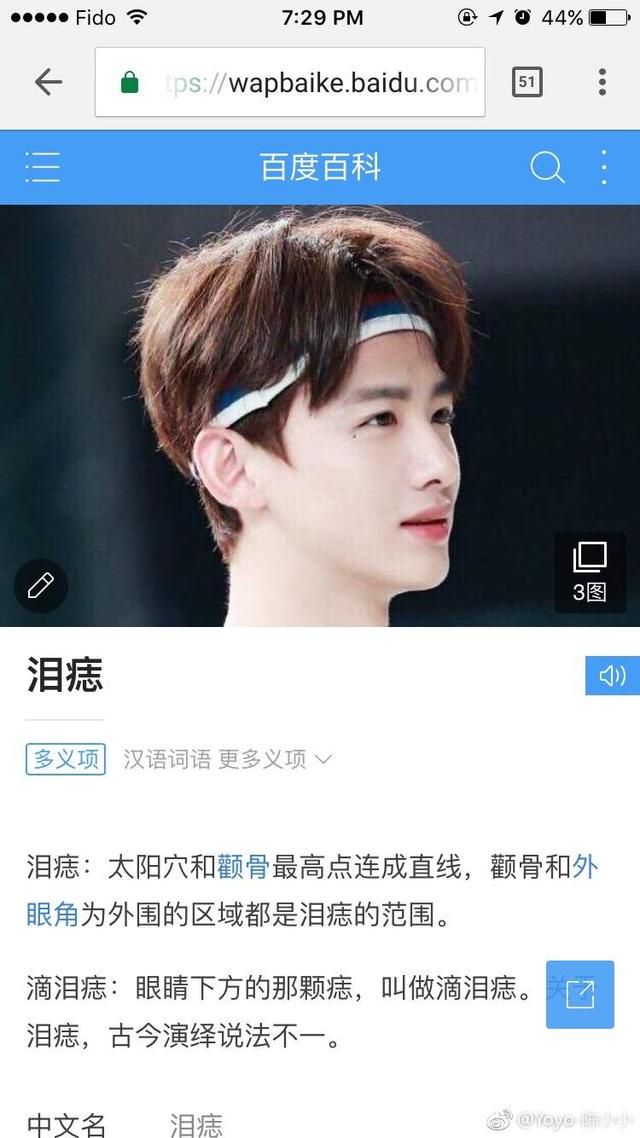The width and height of the screenshot is (640, 1138).
Task: Open the Baidu Baike more options menu
Action: coord(604,168)
